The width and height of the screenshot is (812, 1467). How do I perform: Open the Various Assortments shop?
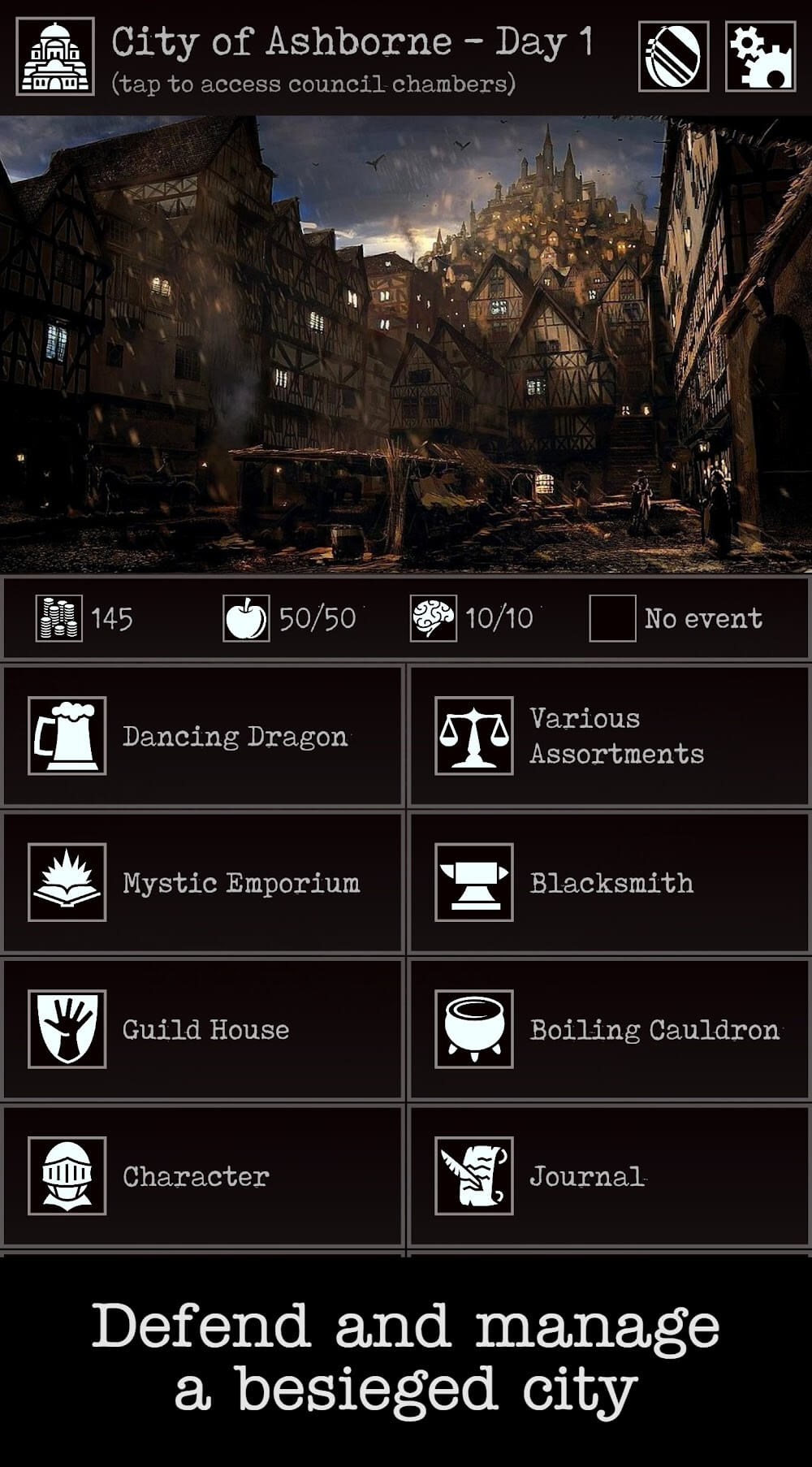(609, 736)
